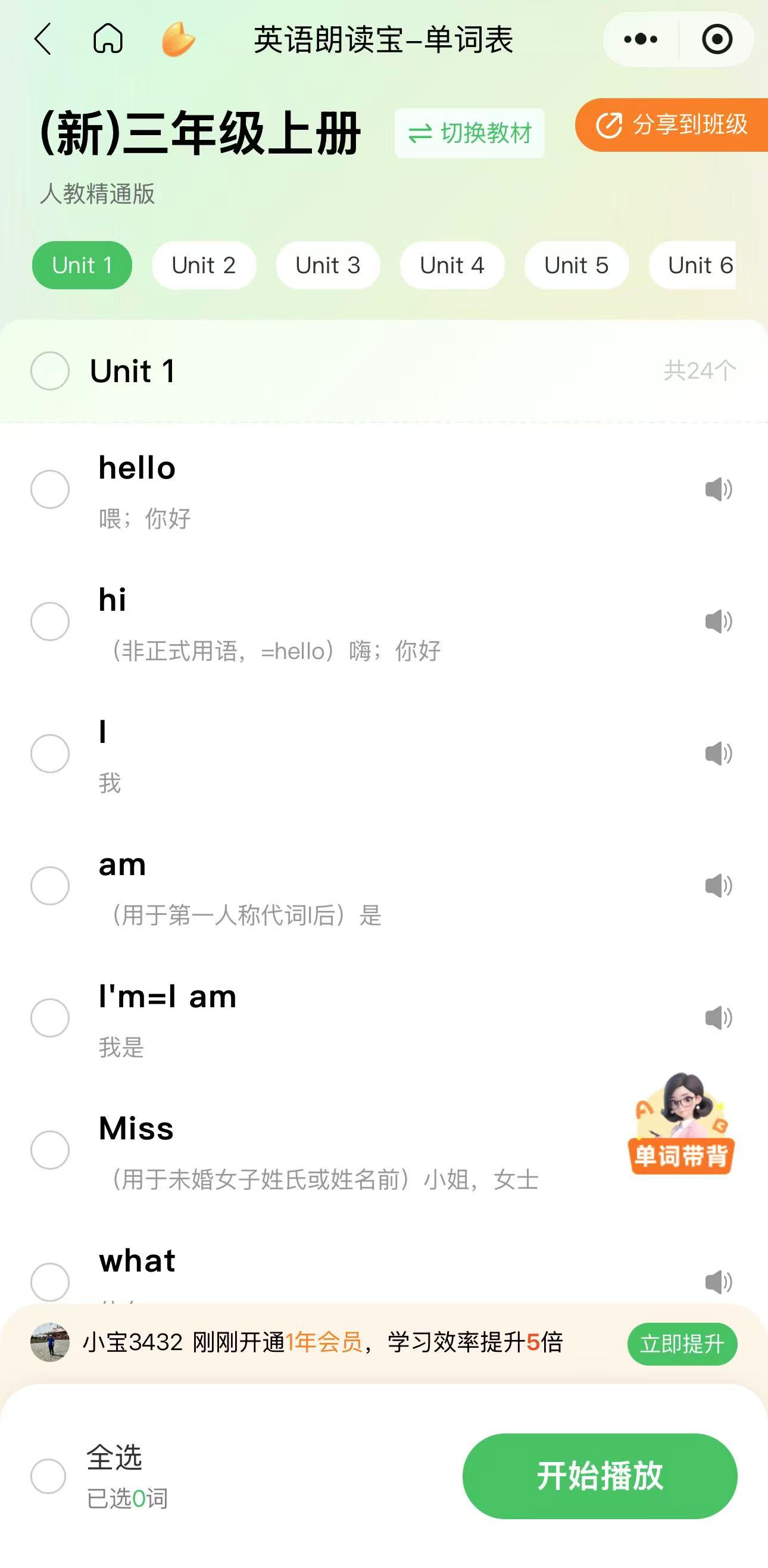
Task: Tap 立即提升 to upgrade membership
Action: (682, 1344)
